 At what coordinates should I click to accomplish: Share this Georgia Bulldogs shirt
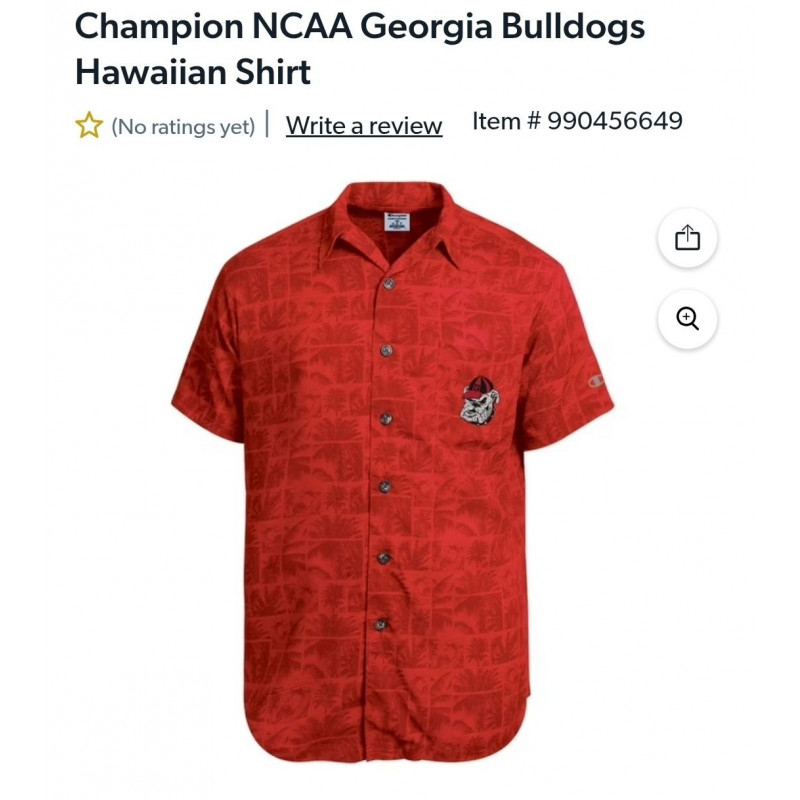coord(687,238)
